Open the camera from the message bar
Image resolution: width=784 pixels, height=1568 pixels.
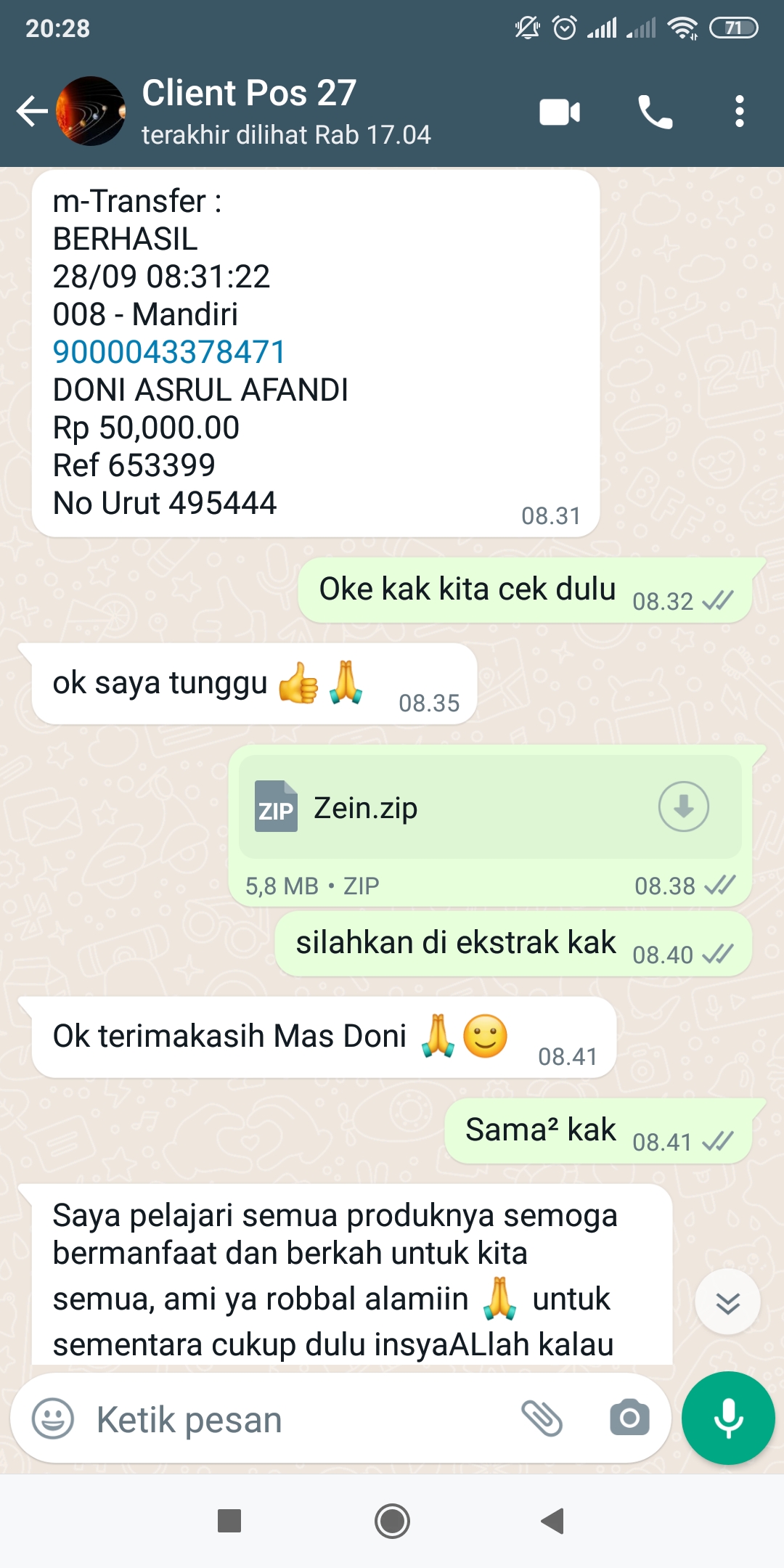click(629, 1418)
